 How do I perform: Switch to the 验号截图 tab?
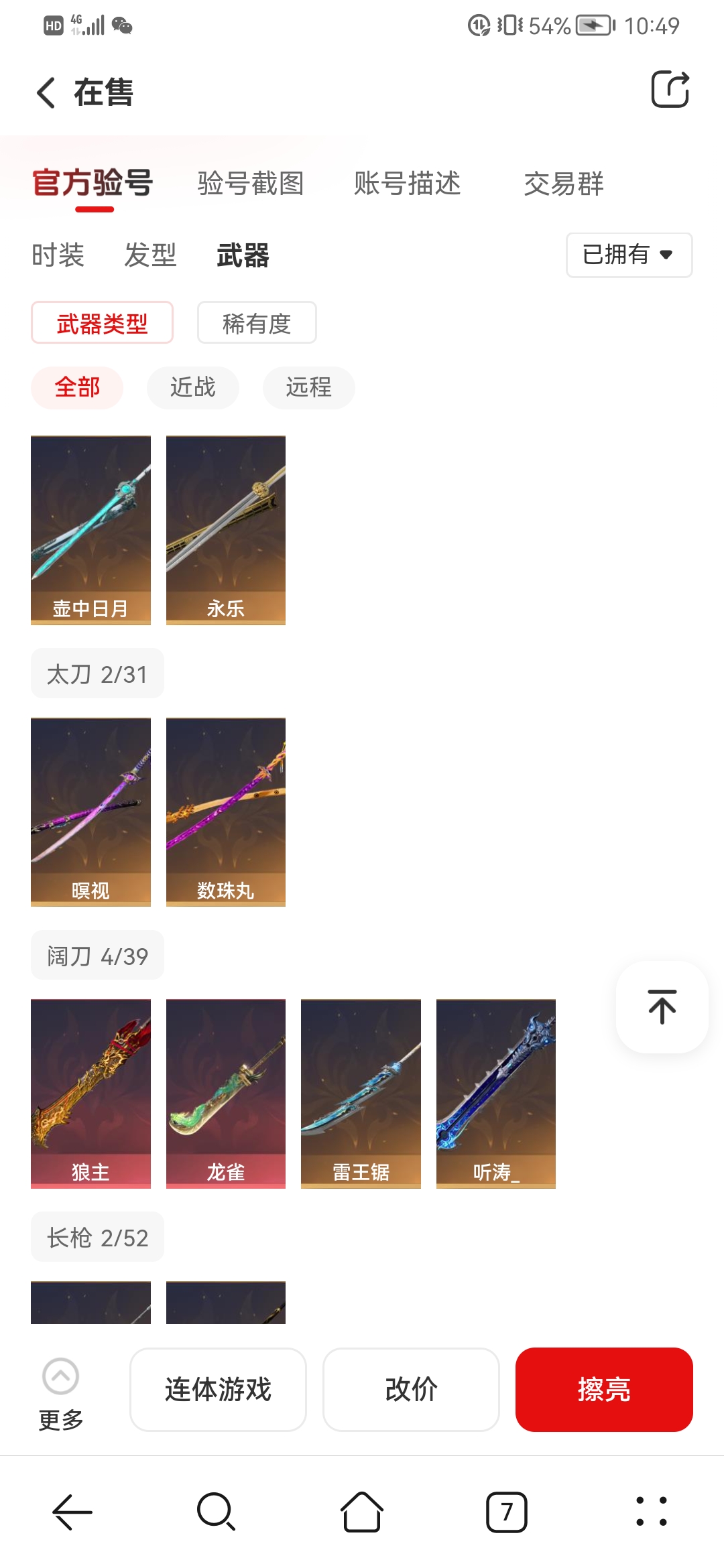click(251, 184)
